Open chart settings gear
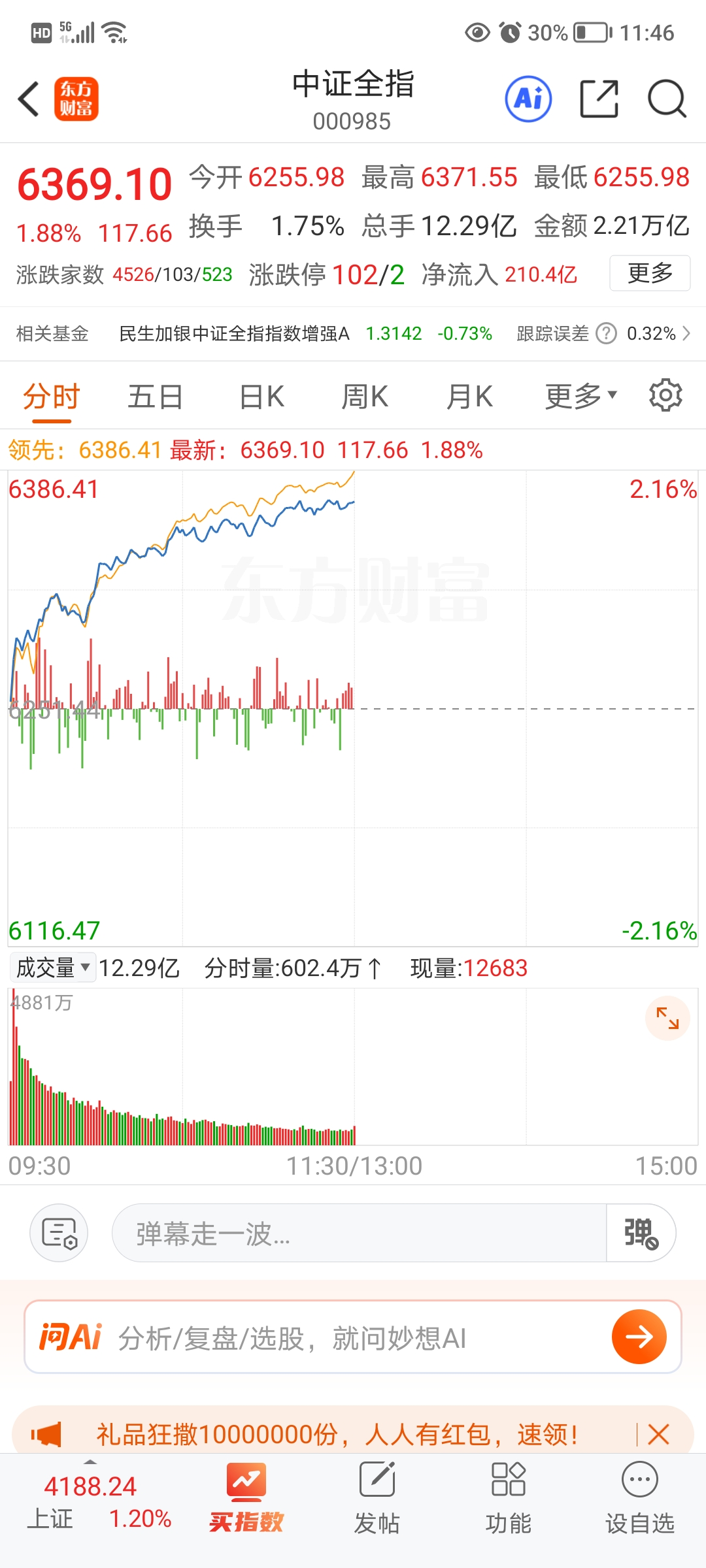The height and width of the screenshot is (1568, 706). point(665,395)
